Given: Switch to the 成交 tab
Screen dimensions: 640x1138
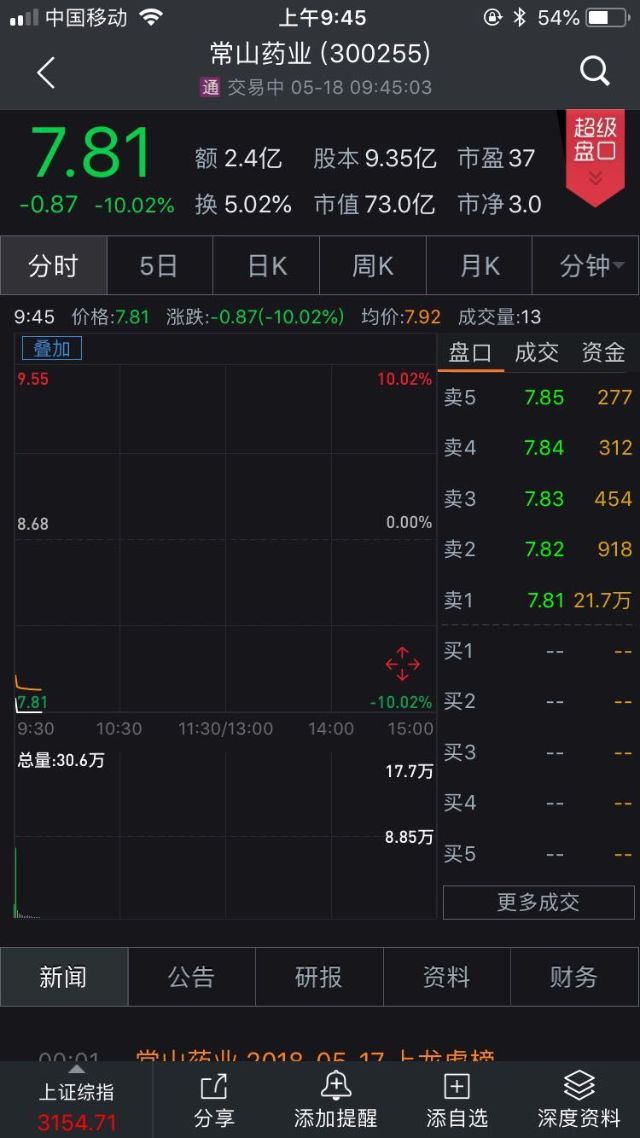Looking at the screenshot, I should point(536,352).
